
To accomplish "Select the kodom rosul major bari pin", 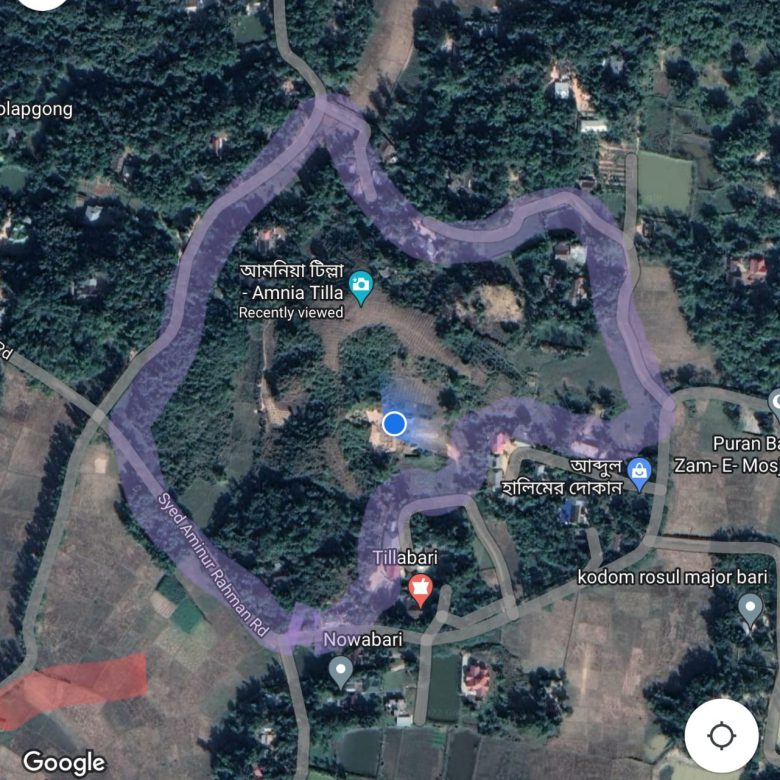I will [750, 608].
